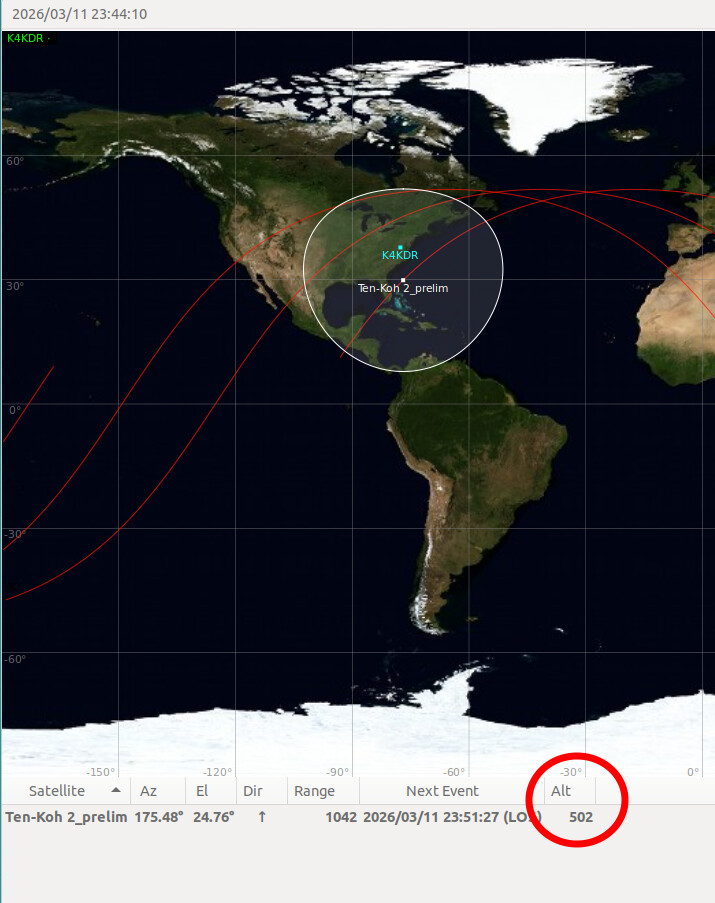Screen dimensions: 715x903
Task: Sort the list by the Alt column
Action: (561, 791)
